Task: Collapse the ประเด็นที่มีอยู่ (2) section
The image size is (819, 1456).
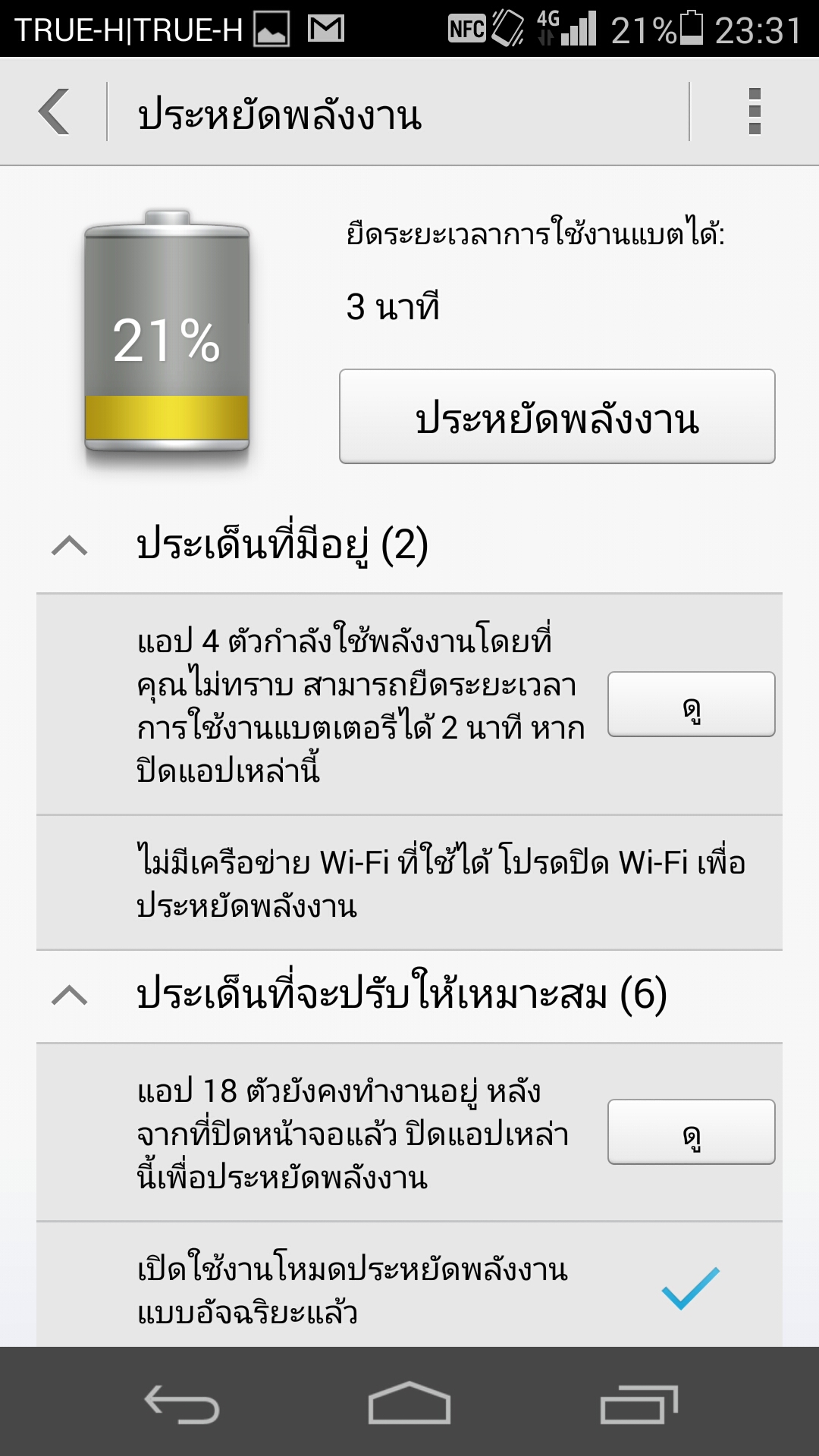Action: pyautogui.click(x=70, y=545)
